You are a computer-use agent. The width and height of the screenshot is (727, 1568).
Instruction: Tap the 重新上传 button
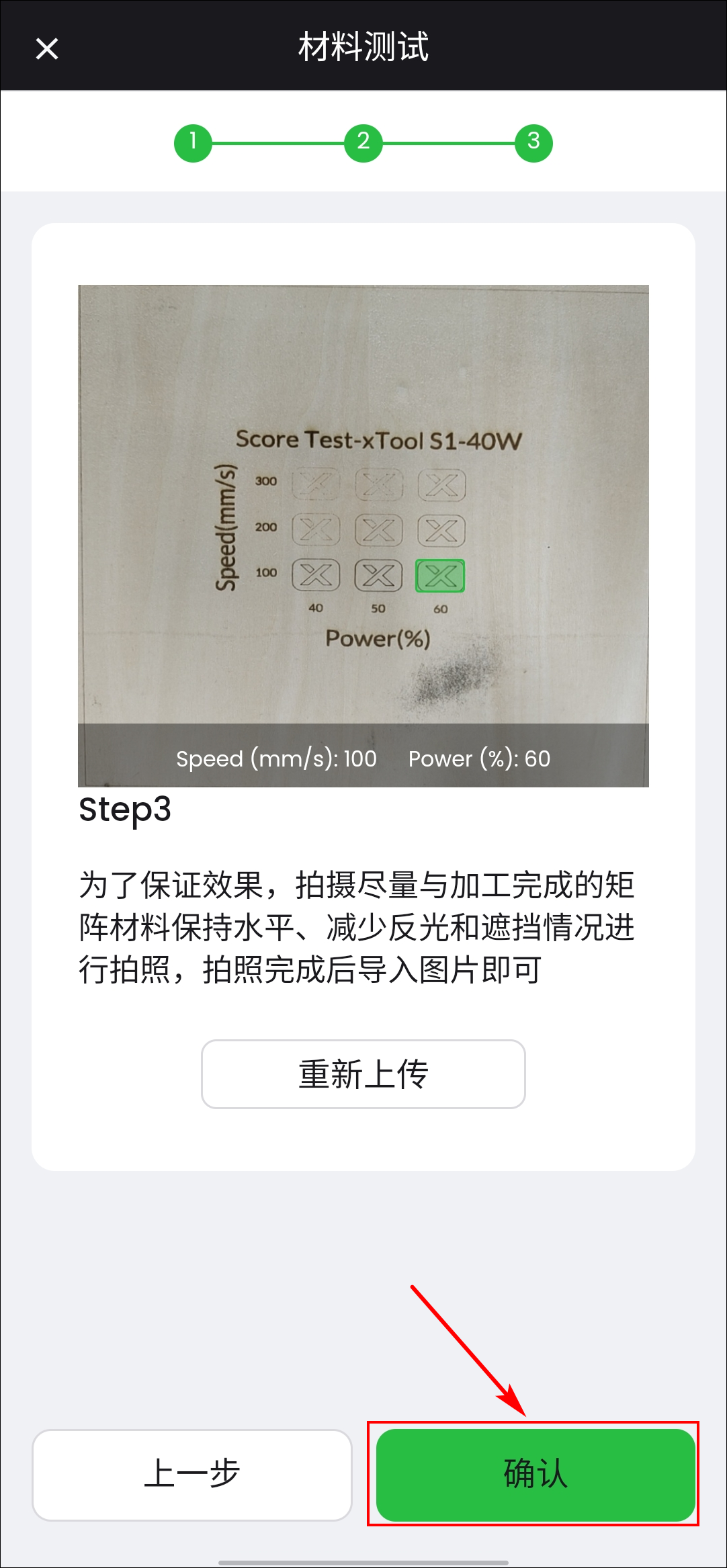(363, 1074)
